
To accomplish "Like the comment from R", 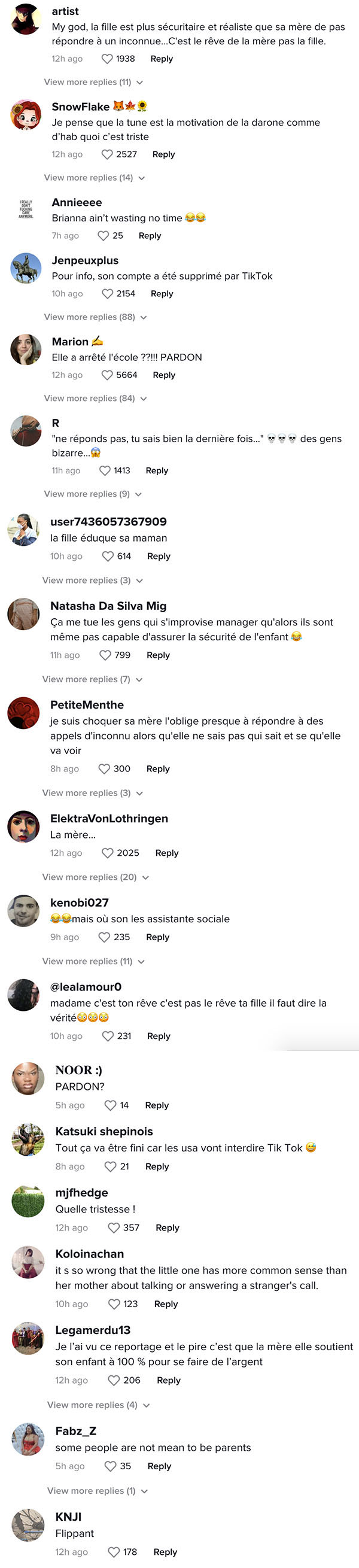I will coord(105,470).
